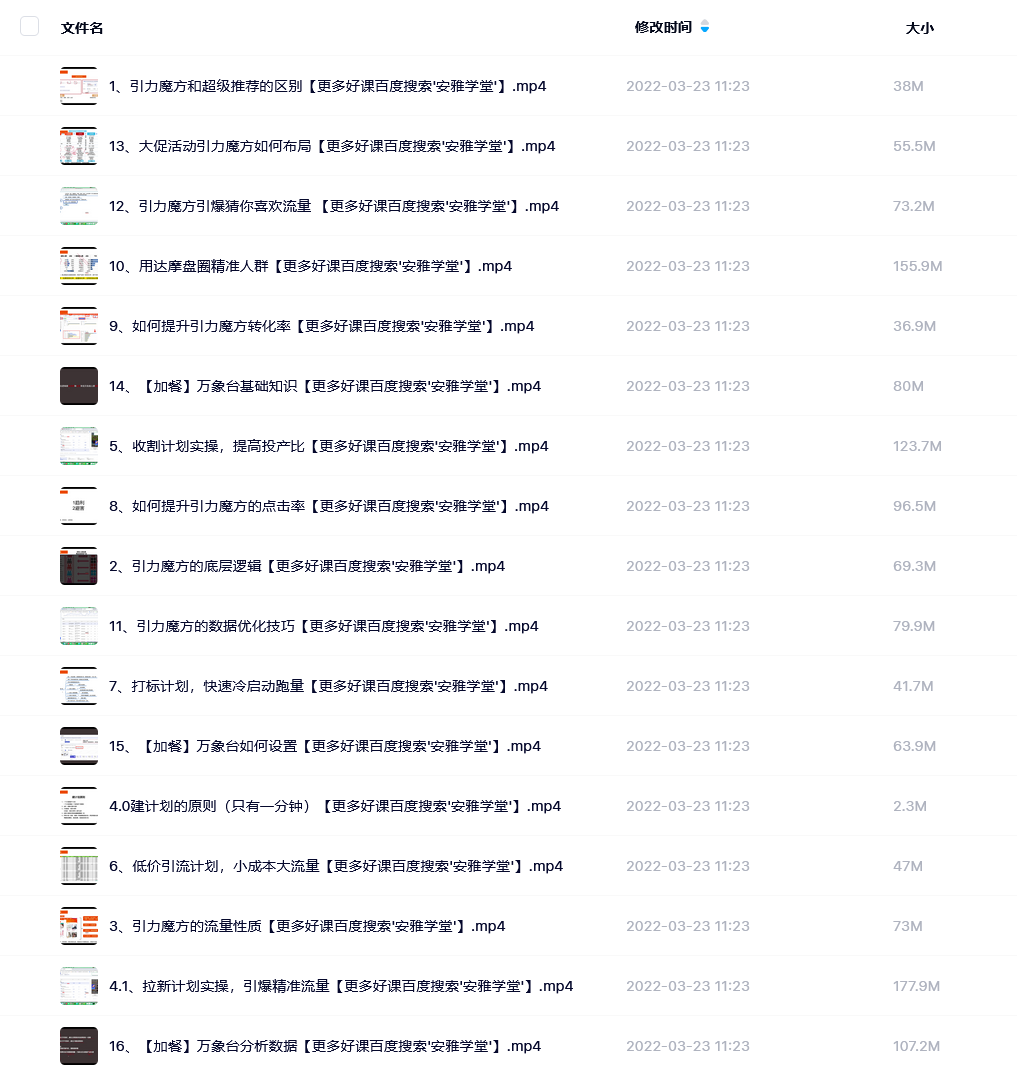The width and height of the screenshot is (1017, 1070).
Task: Open video 2、引力魔方的底层逻辑
Action: click(x=306, y=566)
